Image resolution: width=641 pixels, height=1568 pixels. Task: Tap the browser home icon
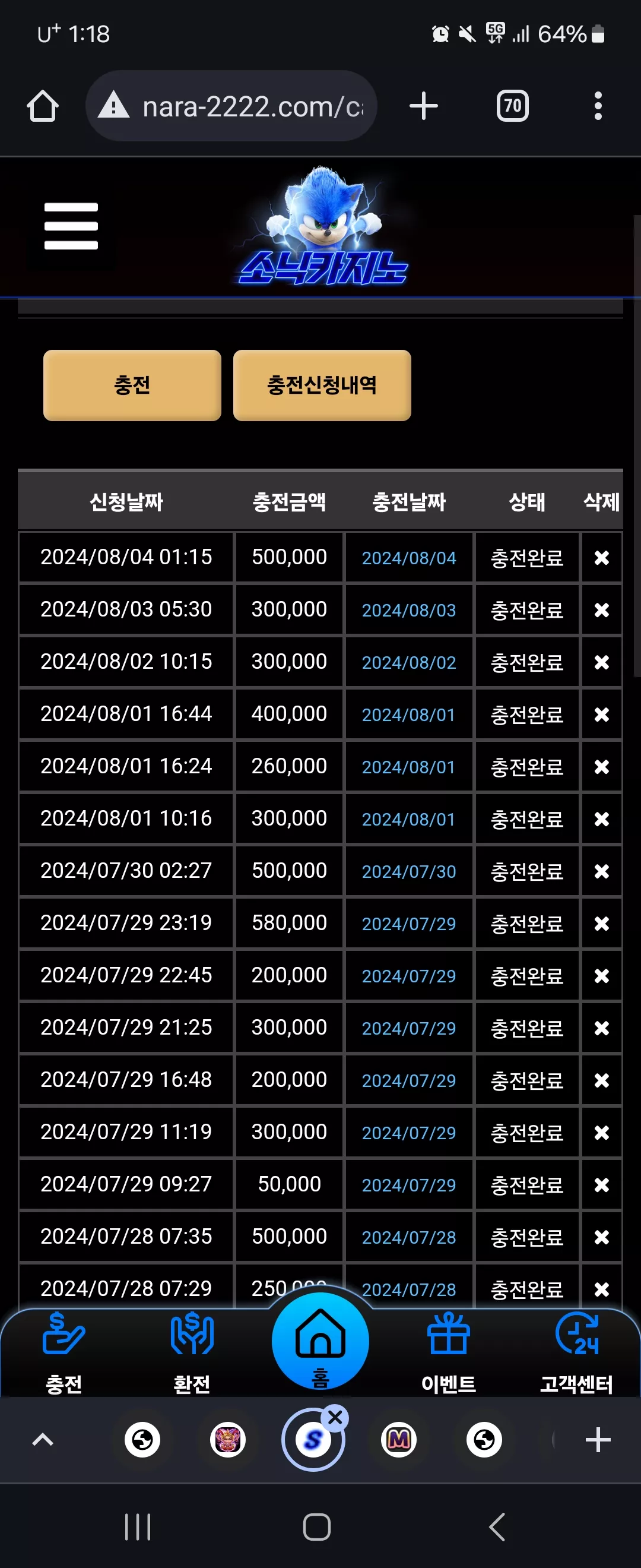point(43,106)
